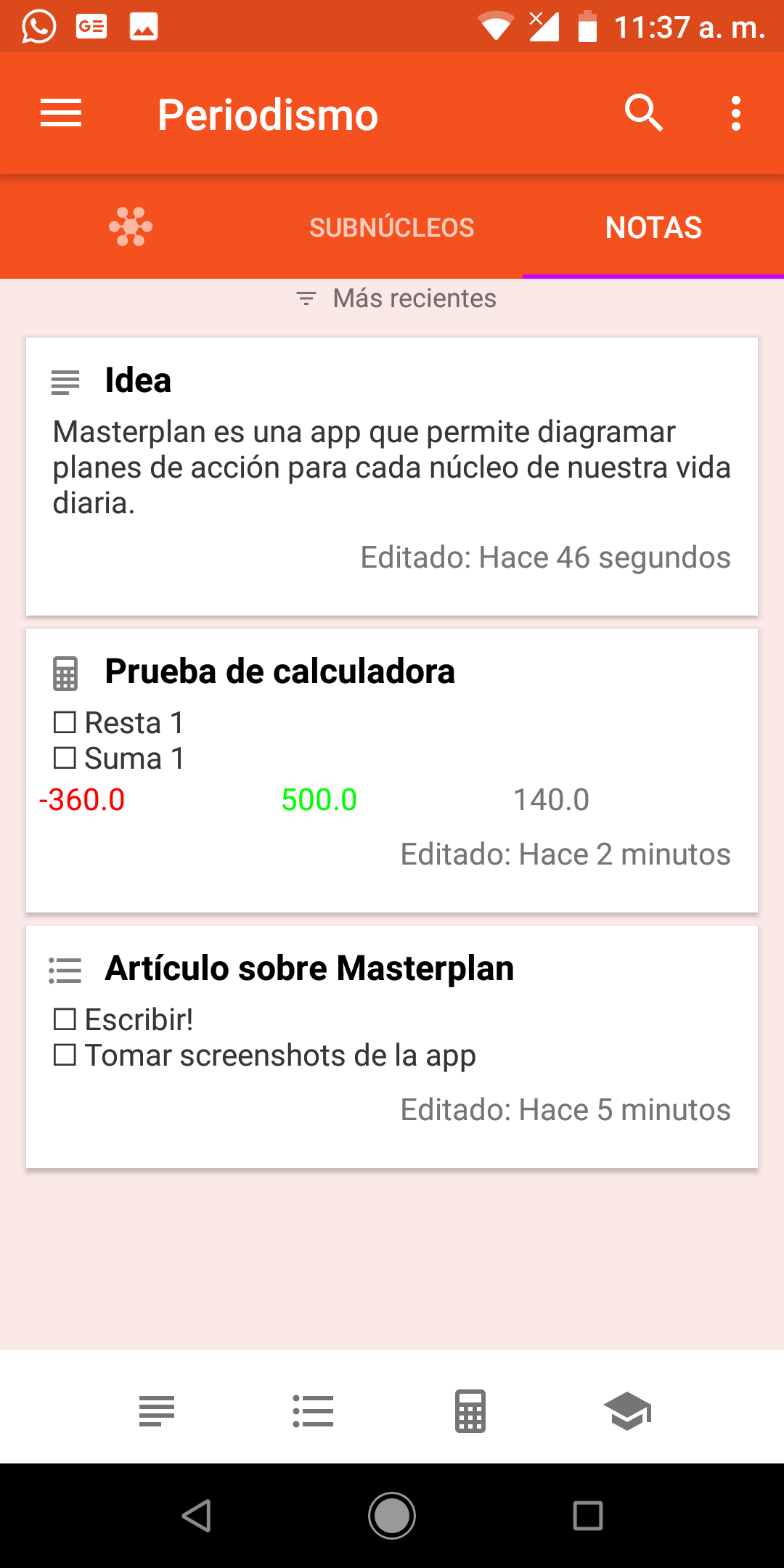Tick Tomar screenshots de la app

(65, 1055)
